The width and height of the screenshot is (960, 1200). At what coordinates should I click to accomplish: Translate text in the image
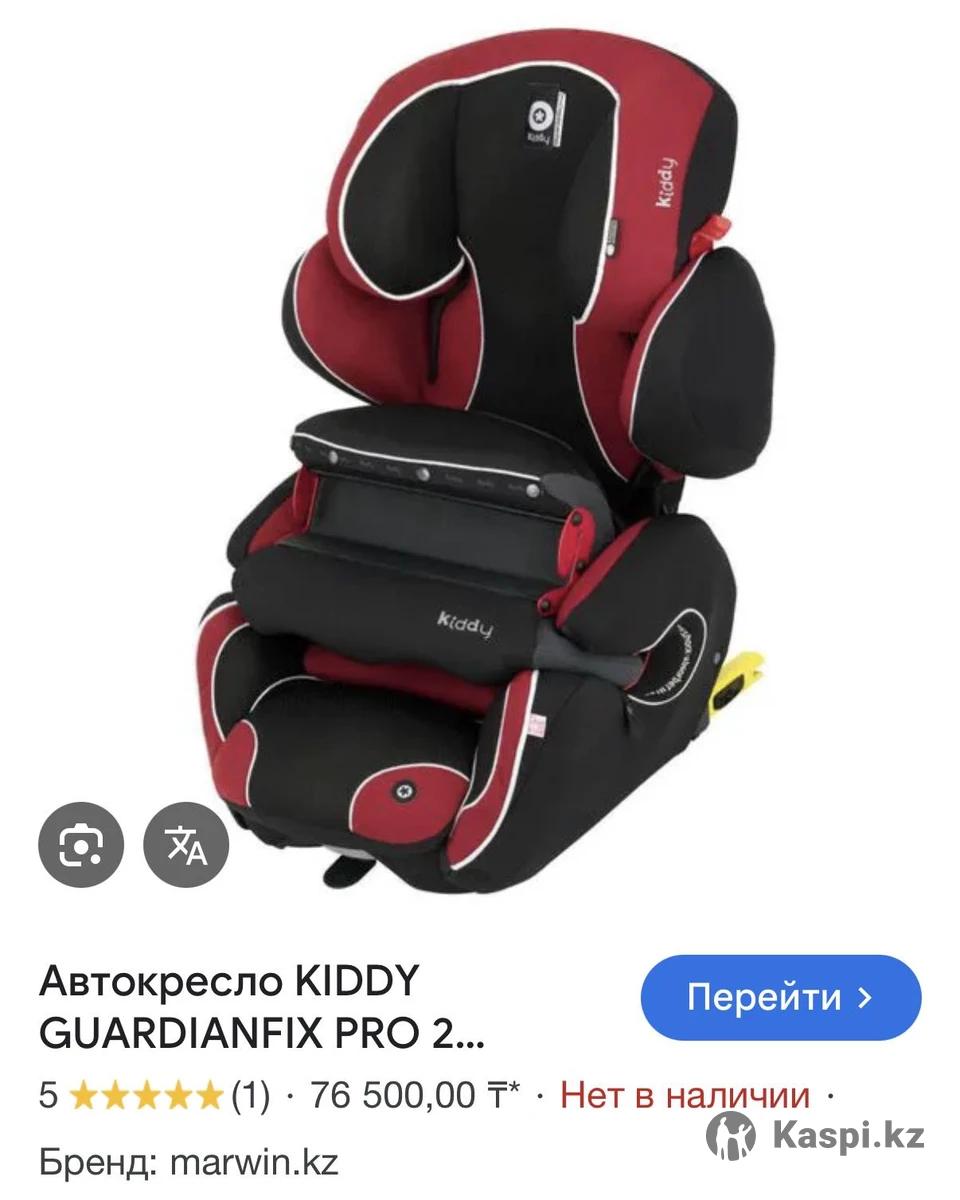(186, 845)
